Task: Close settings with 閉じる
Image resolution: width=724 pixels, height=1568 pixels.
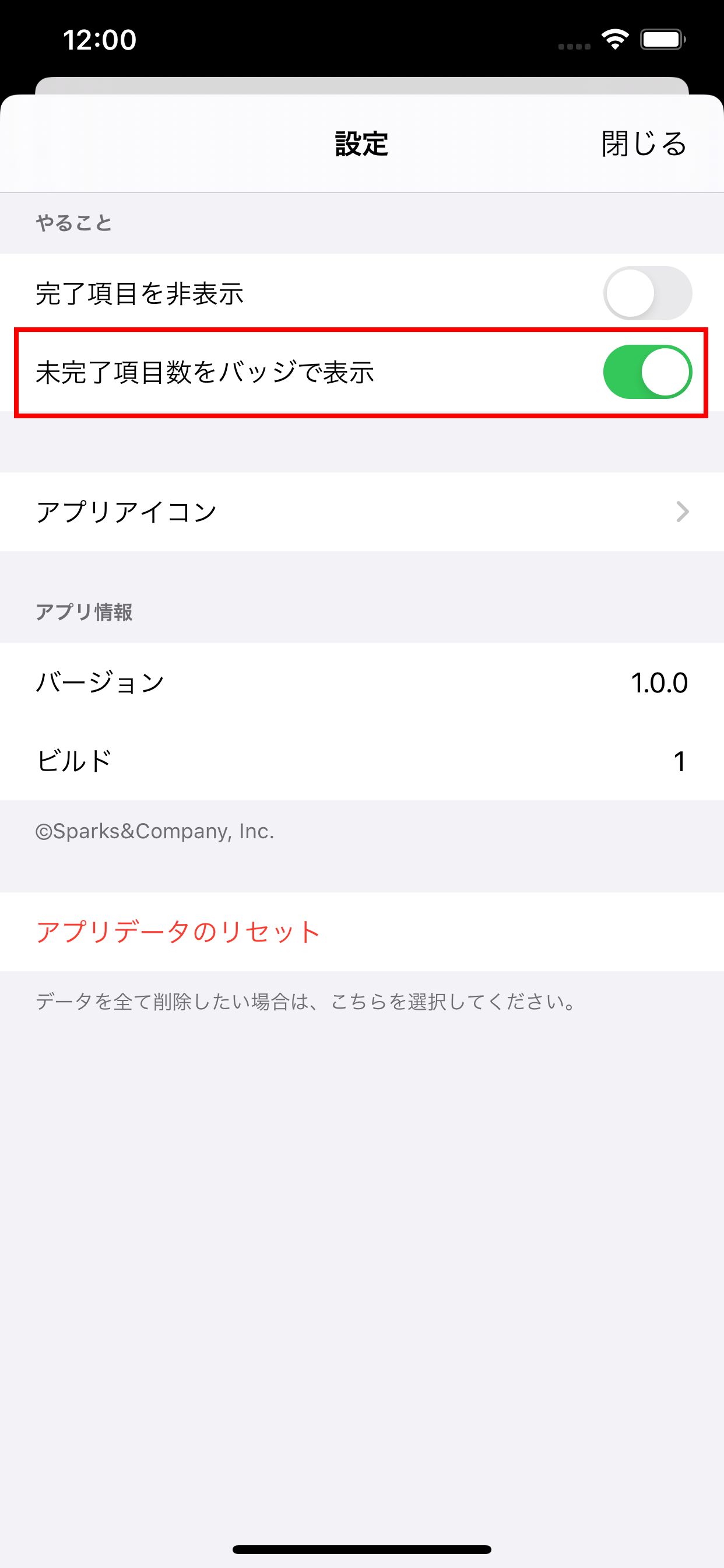Action: 644,144
